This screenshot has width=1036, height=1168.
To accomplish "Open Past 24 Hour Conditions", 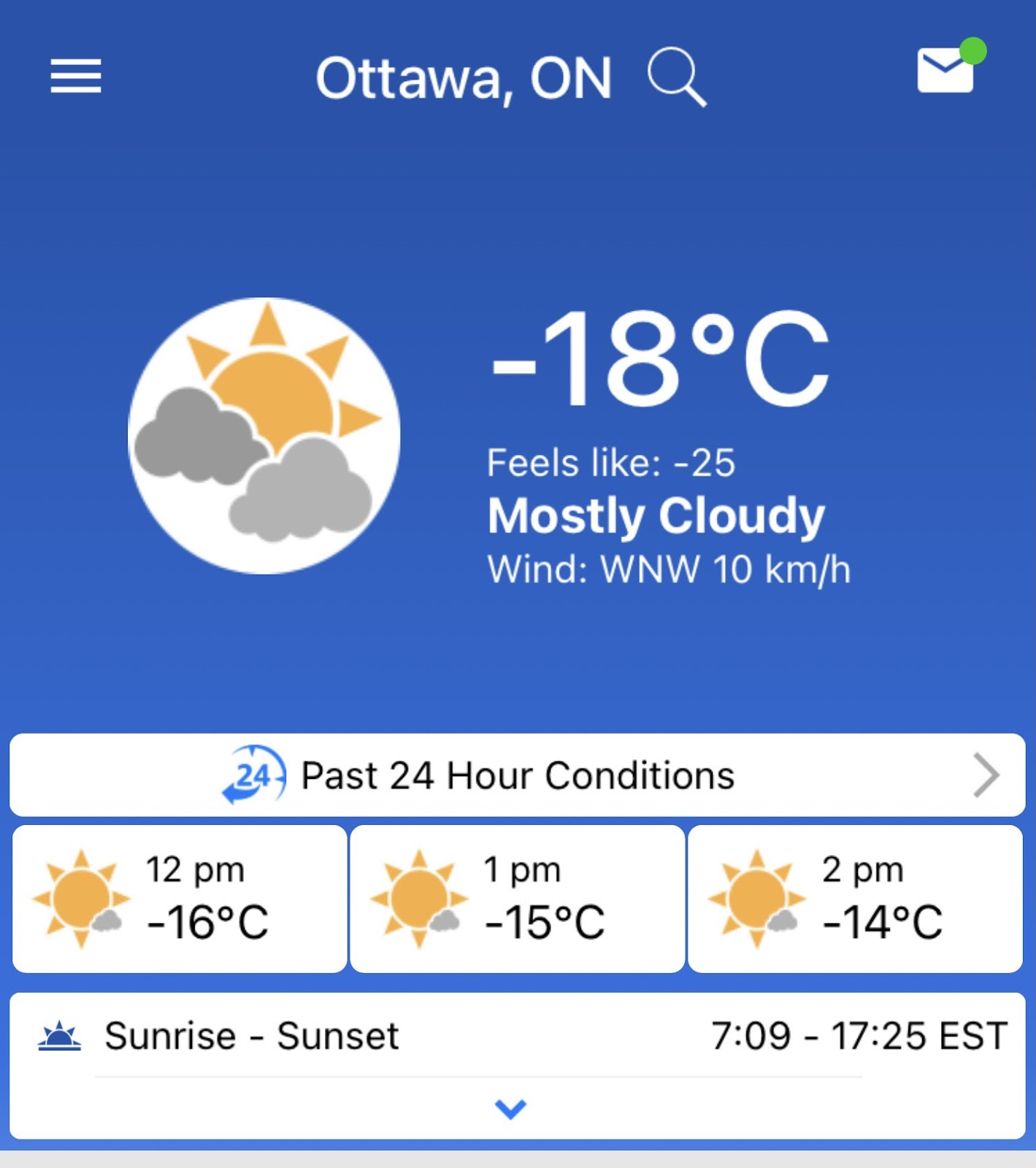I will tap(517, 775).
